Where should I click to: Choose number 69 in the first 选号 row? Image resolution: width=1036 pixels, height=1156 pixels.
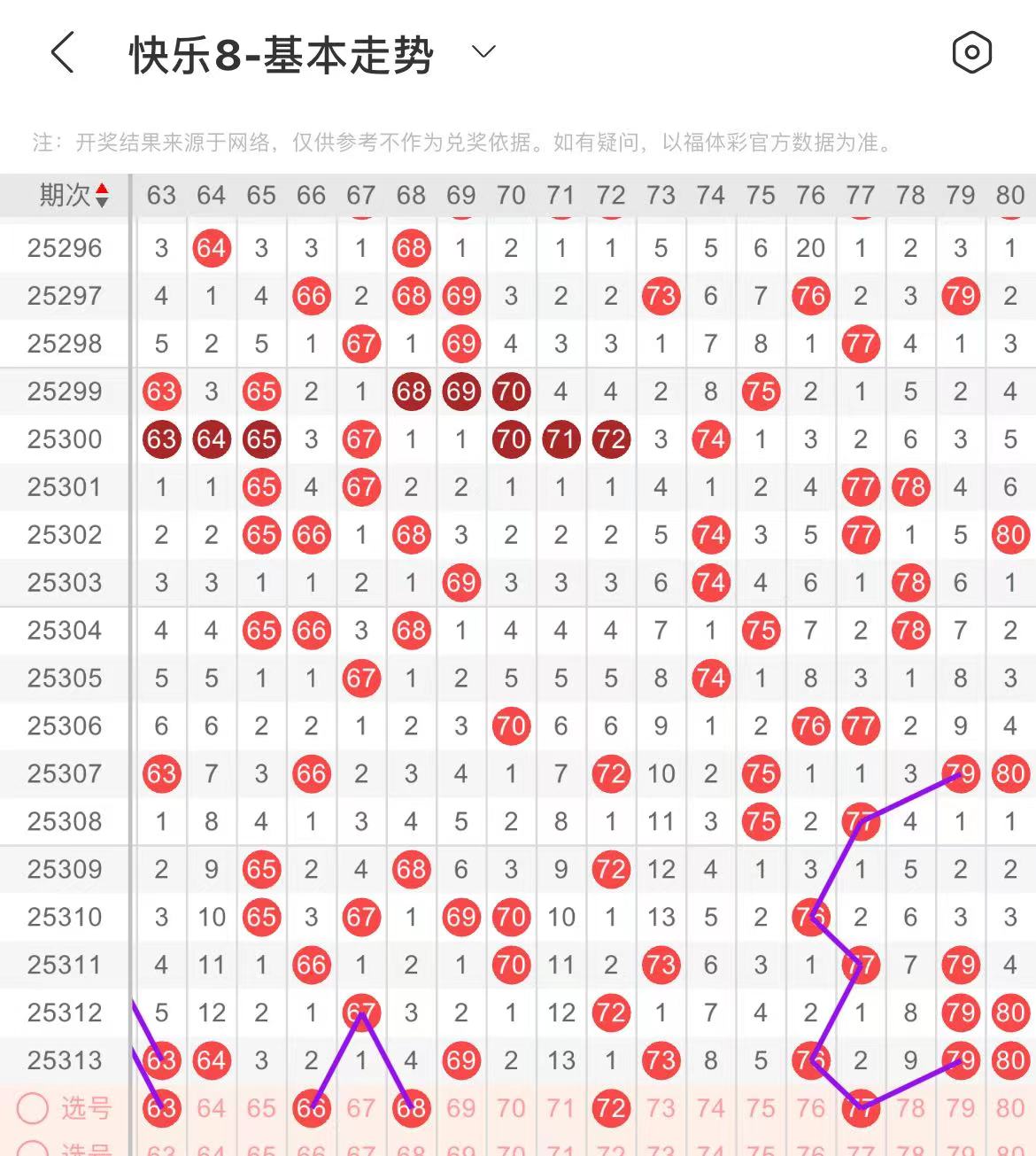461,1108
